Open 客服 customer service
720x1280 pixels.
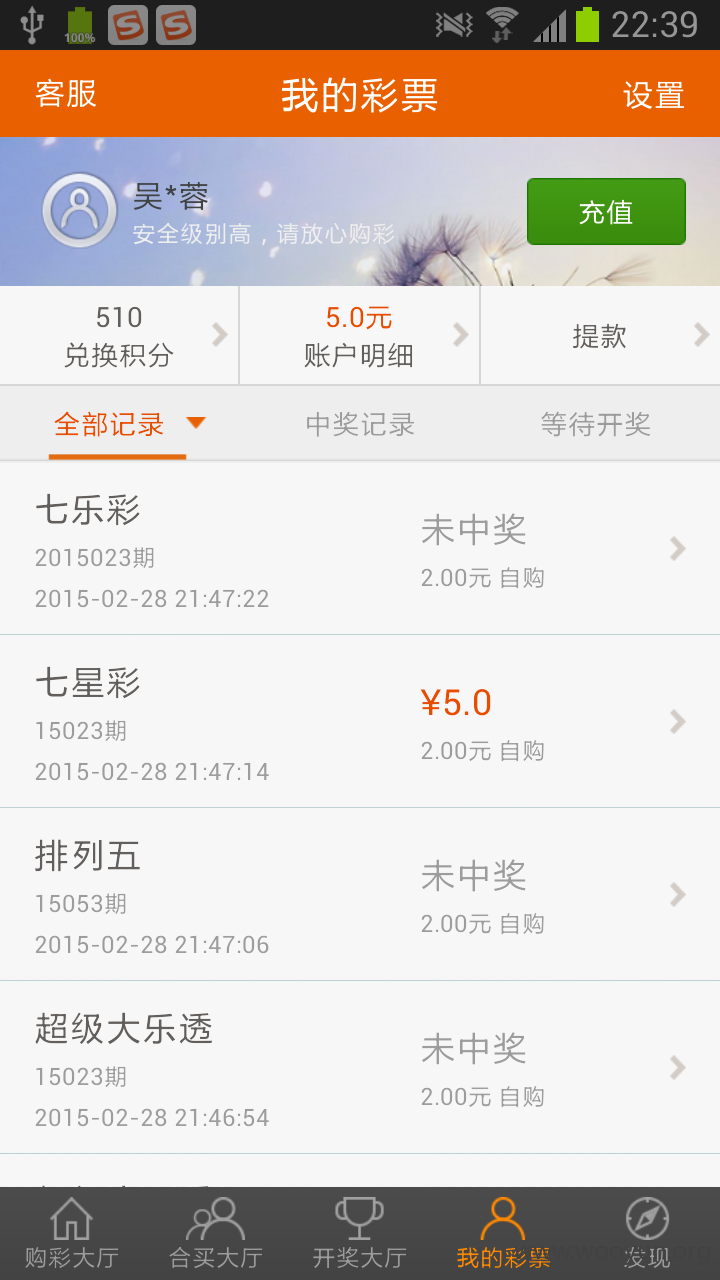tap(66, 94)
